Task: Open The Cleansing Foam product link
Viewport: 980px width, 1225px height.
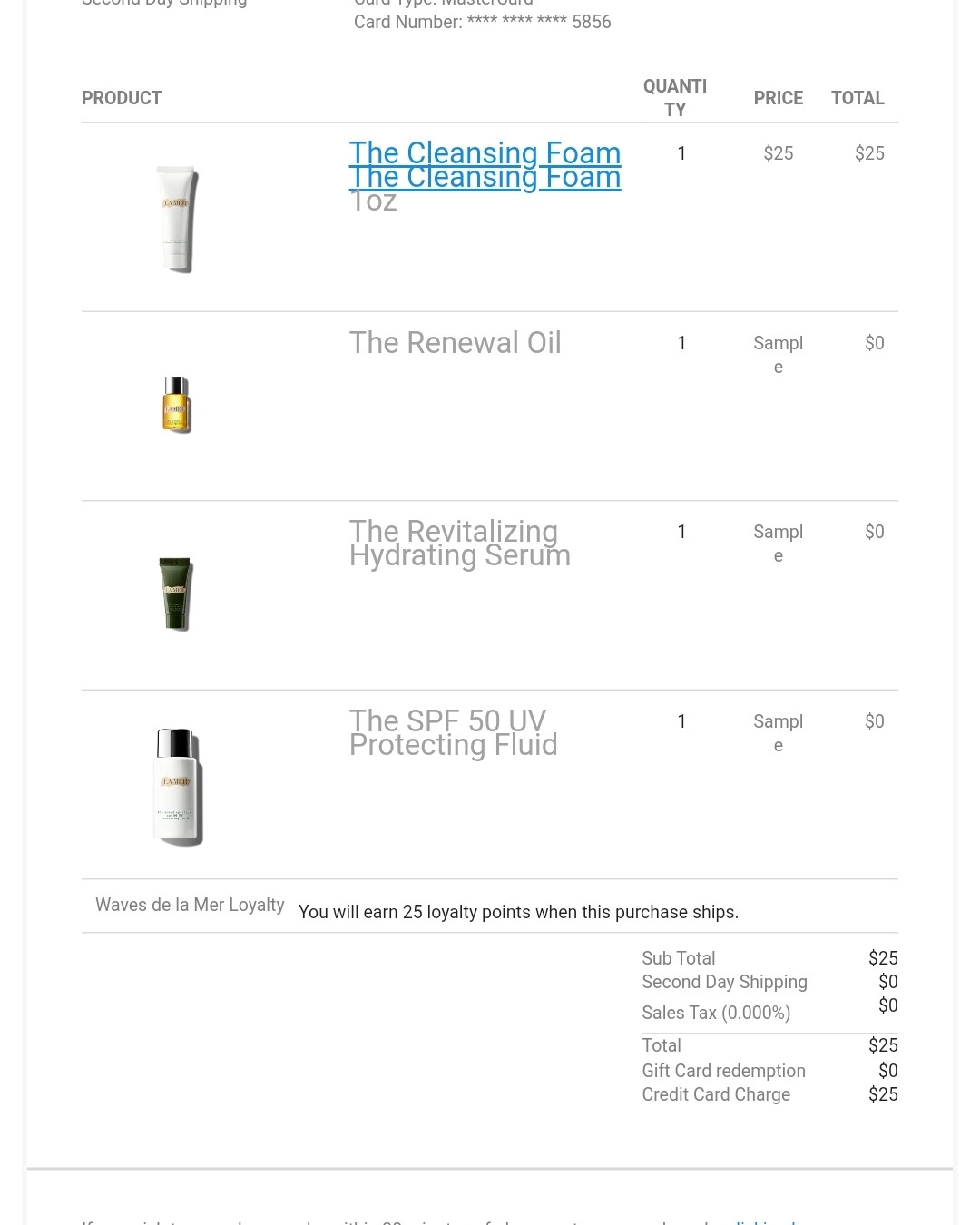Action: coord(485,154)
